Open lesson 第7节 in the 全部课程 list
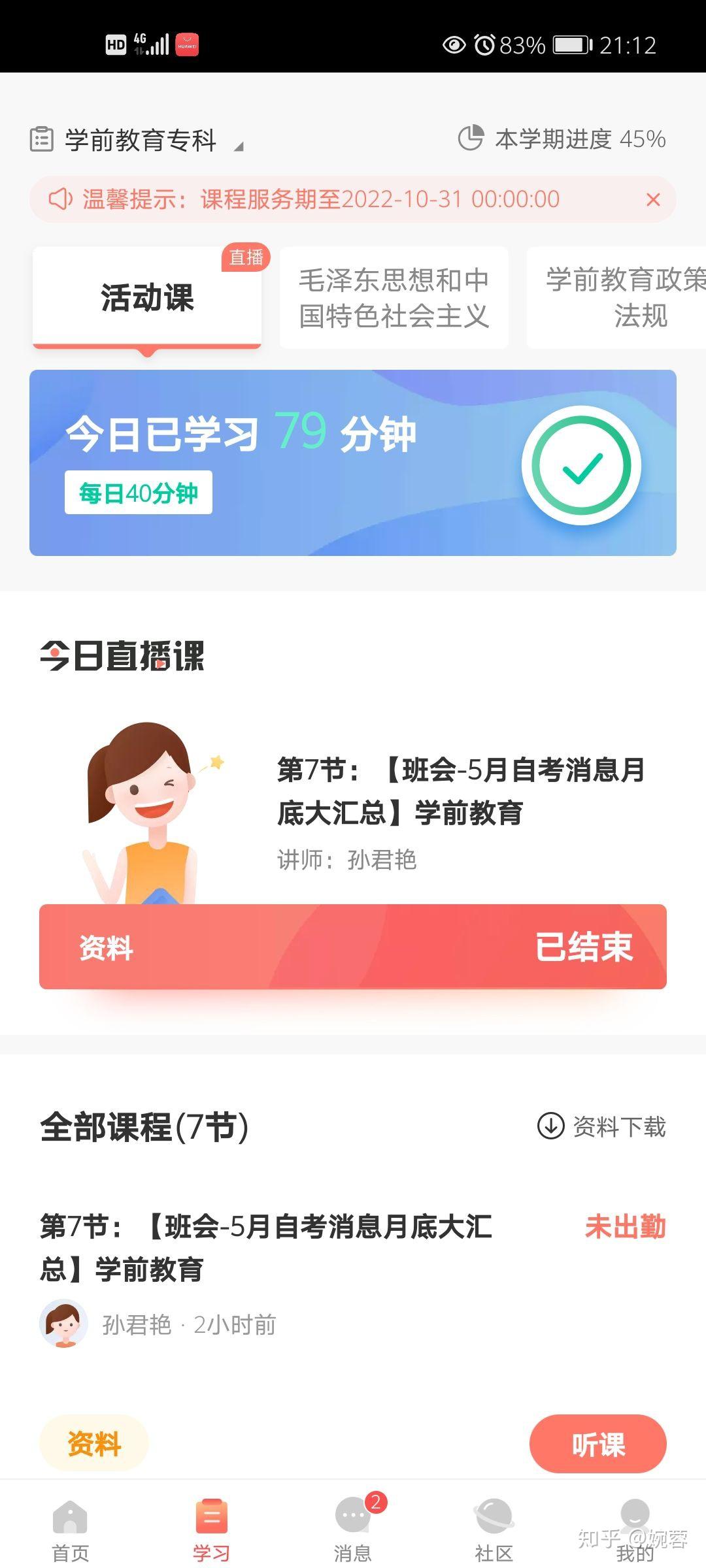This screenshot has height=1568, width=706. click(265, 1247)
